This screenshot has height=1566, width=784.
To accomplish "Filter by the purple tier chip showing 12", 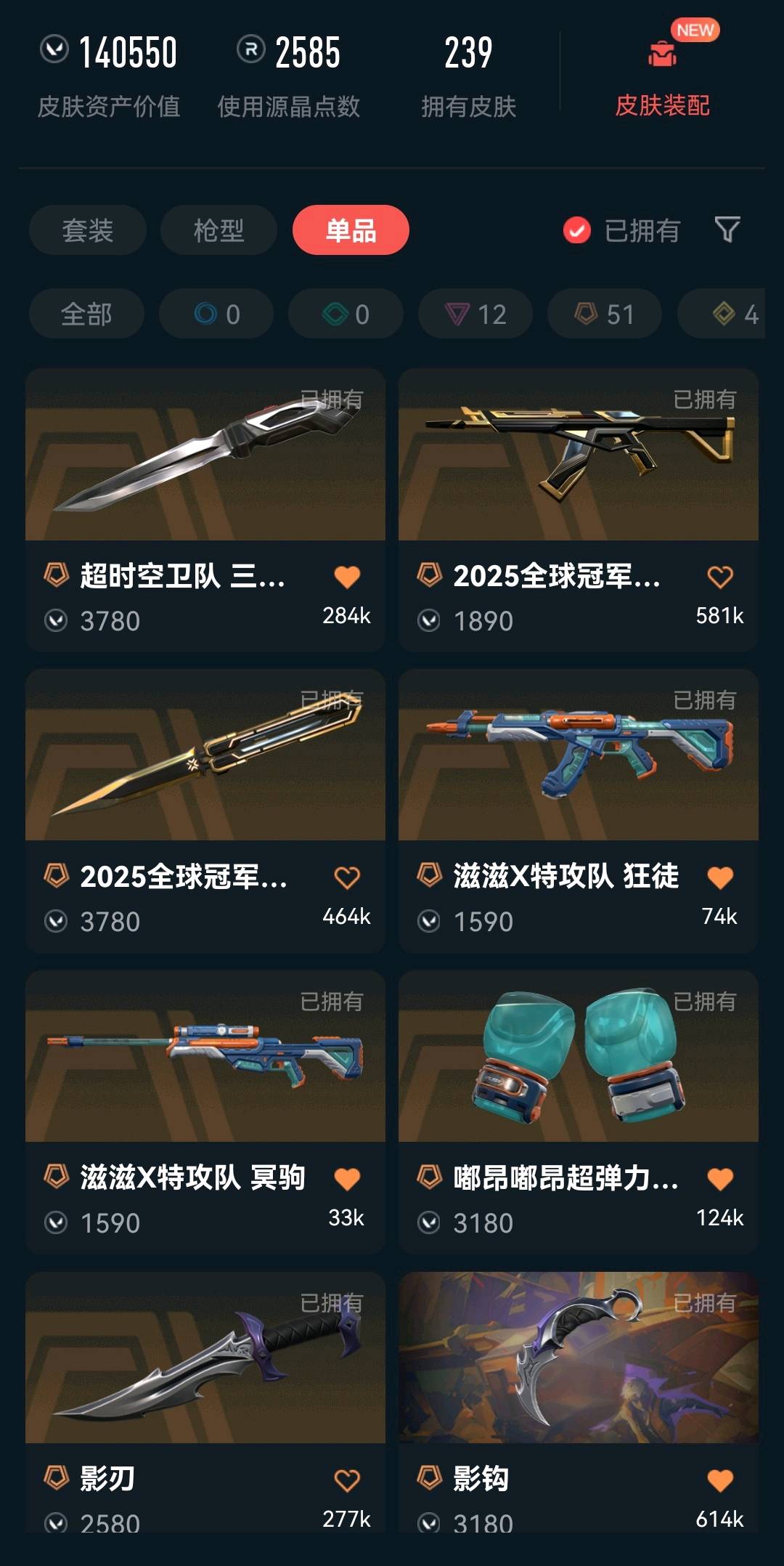I will pos(475,314).
